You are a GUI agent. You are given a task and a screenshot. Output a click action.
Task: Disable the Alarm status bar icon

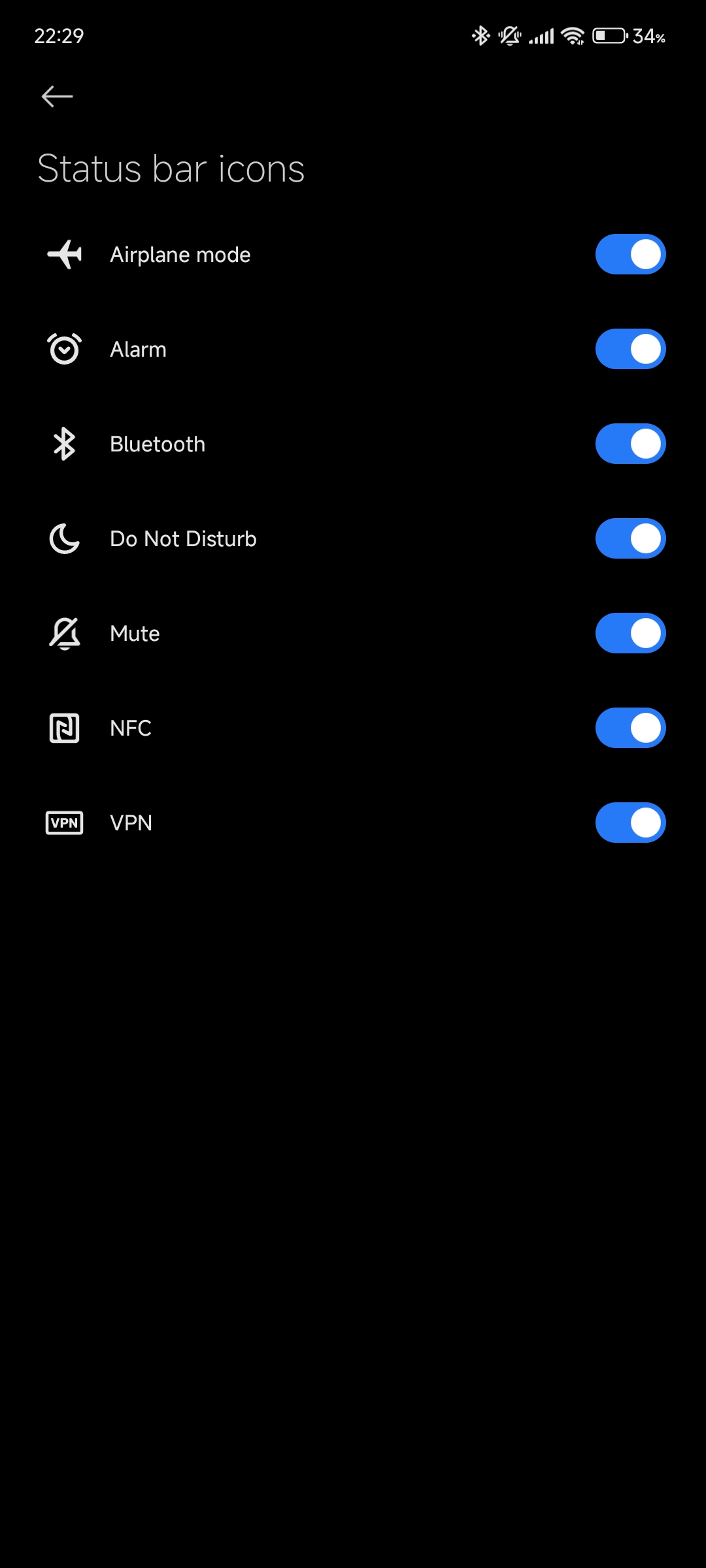point(630,349)
